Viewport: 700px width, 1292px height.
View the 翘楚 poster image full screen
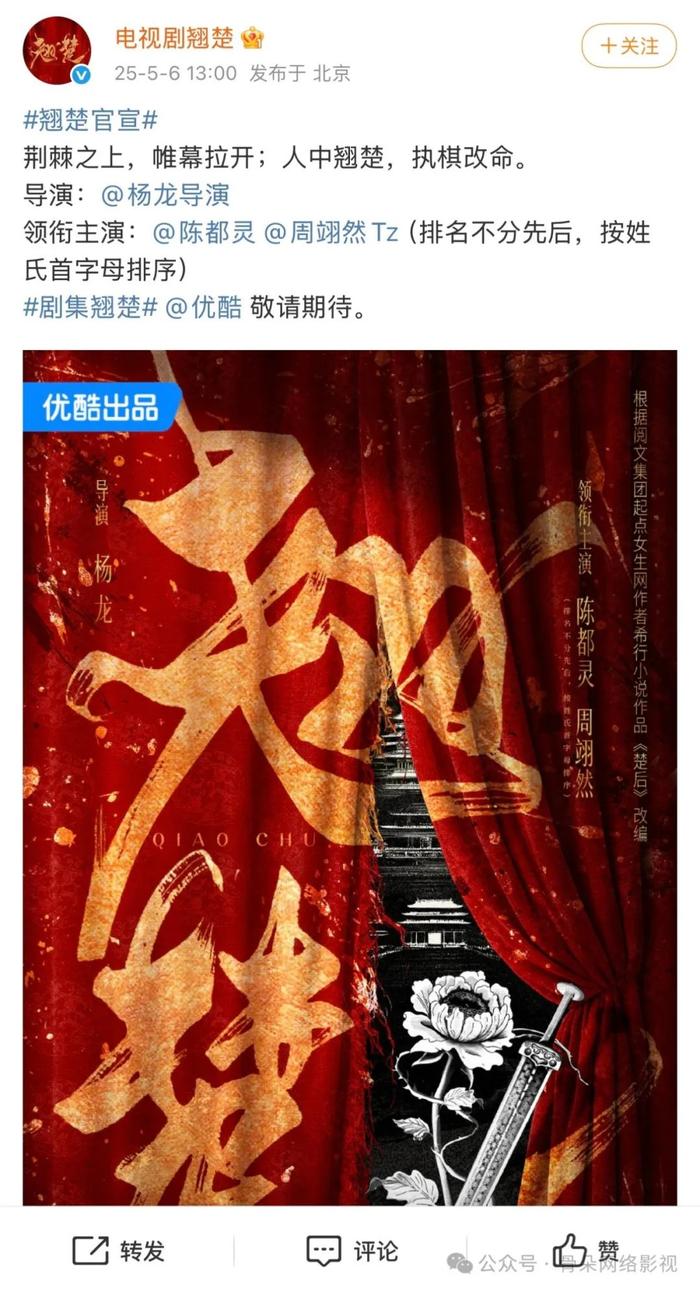[x=350, y=777]
